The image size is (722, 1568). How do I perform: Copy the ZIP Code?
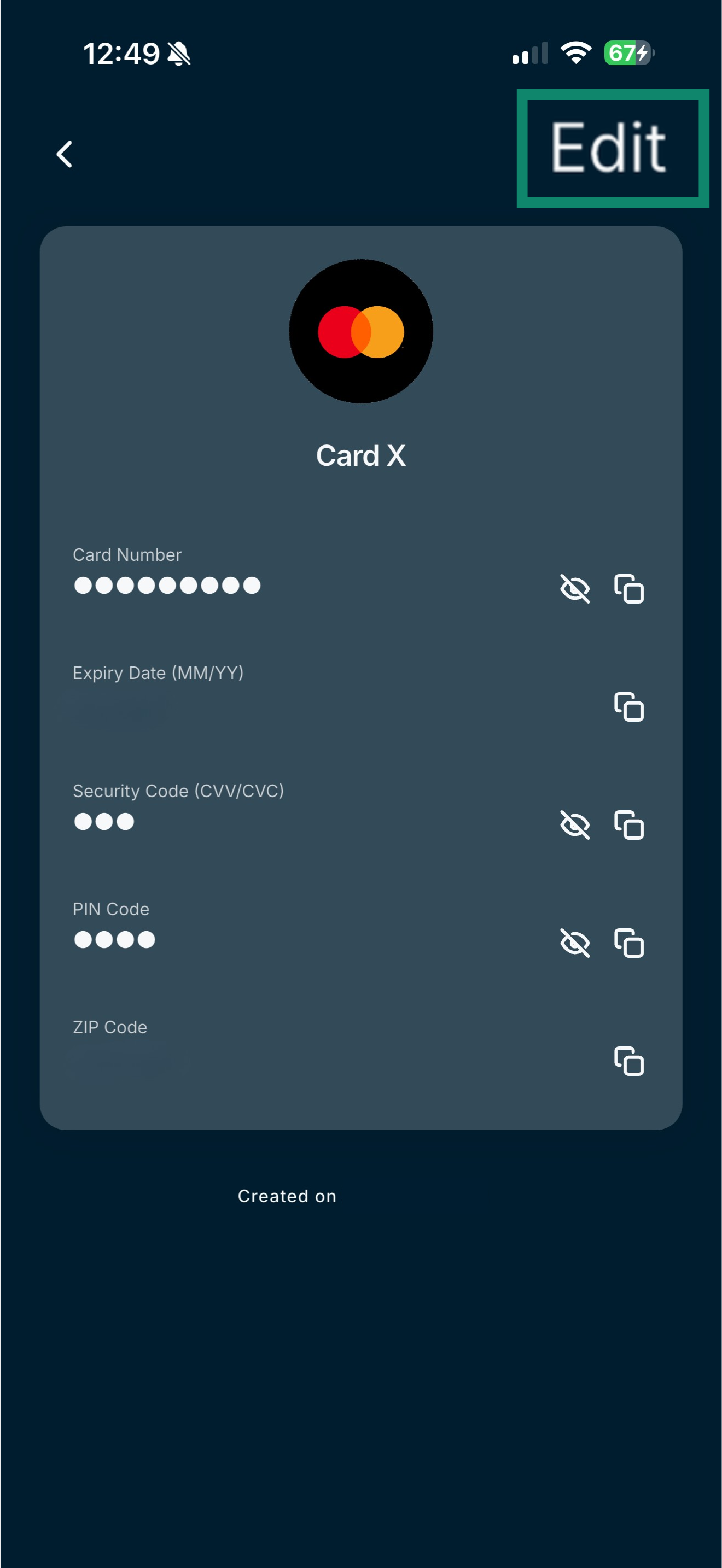pyautogui.click(x=629, y=1061)
